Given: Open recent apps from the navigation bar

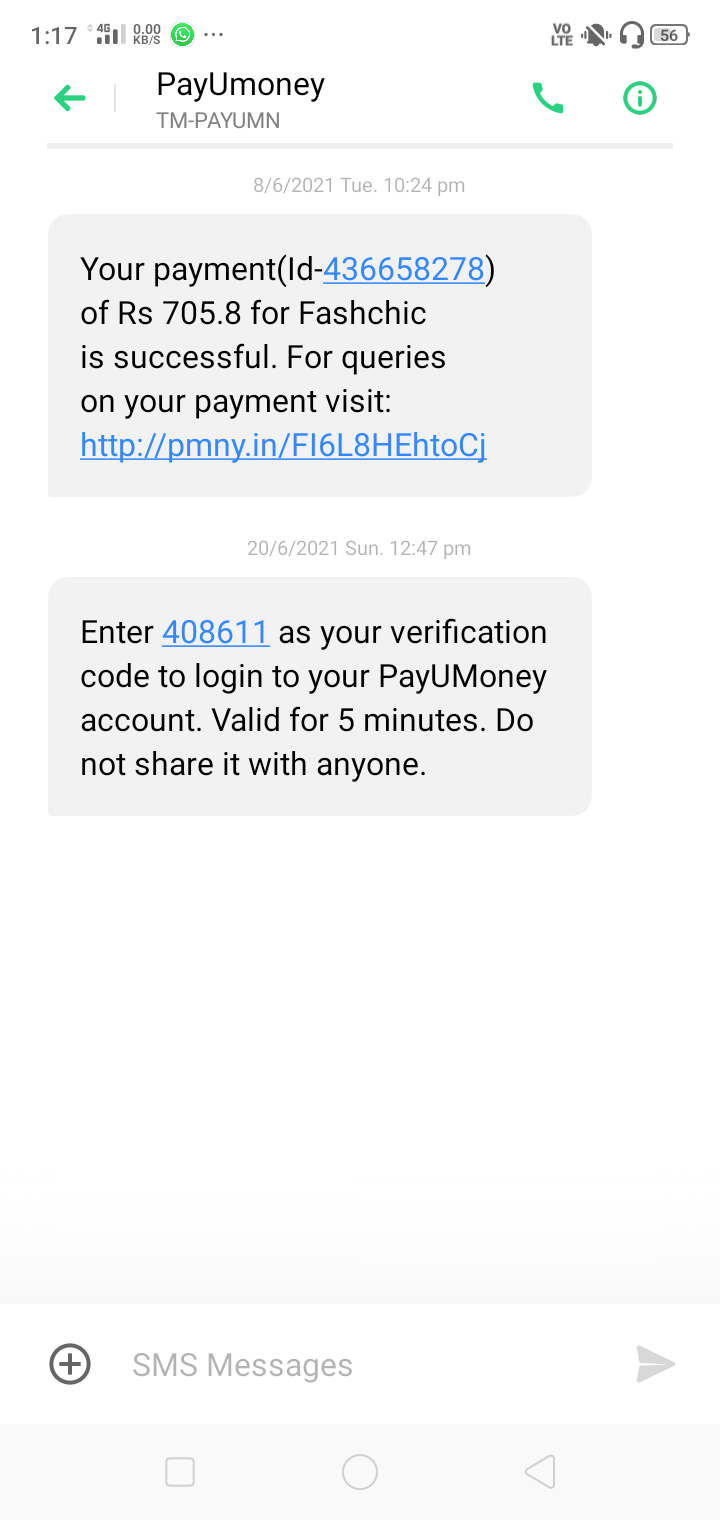Looking at the screenshot, I should click(x=180, y=1472).
